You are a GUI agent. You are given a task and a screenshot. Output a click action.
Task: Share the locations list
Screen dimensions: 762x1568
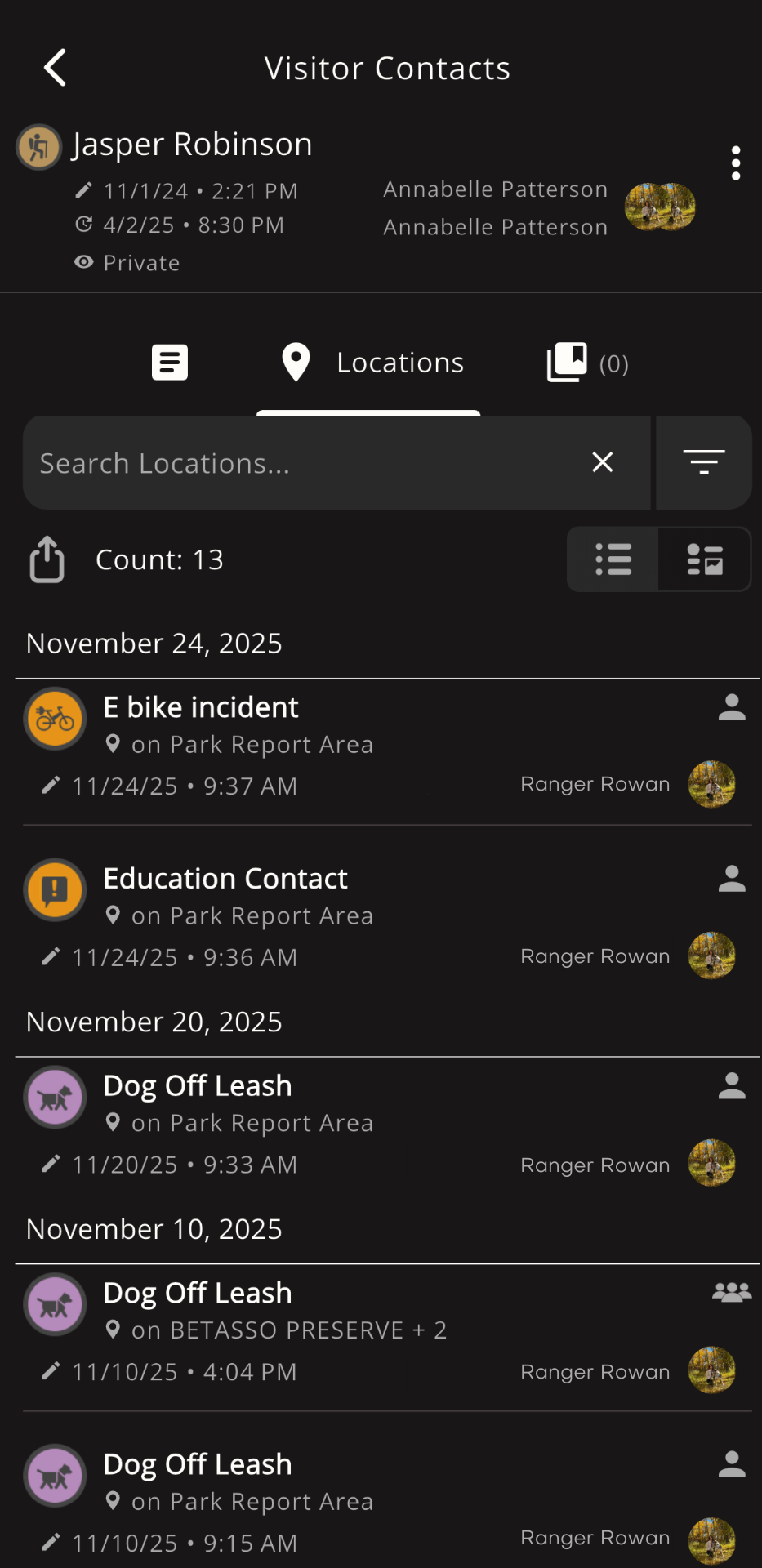[x=47, y=559]
